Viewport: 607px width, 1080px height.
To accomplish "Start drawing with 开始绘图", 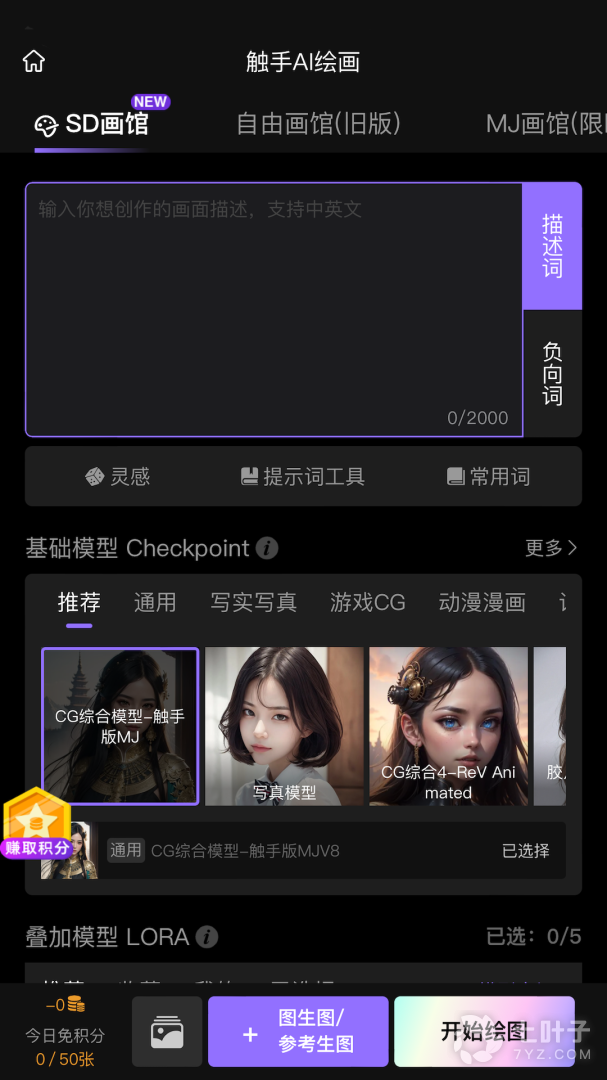I will tap(484, 1031).
